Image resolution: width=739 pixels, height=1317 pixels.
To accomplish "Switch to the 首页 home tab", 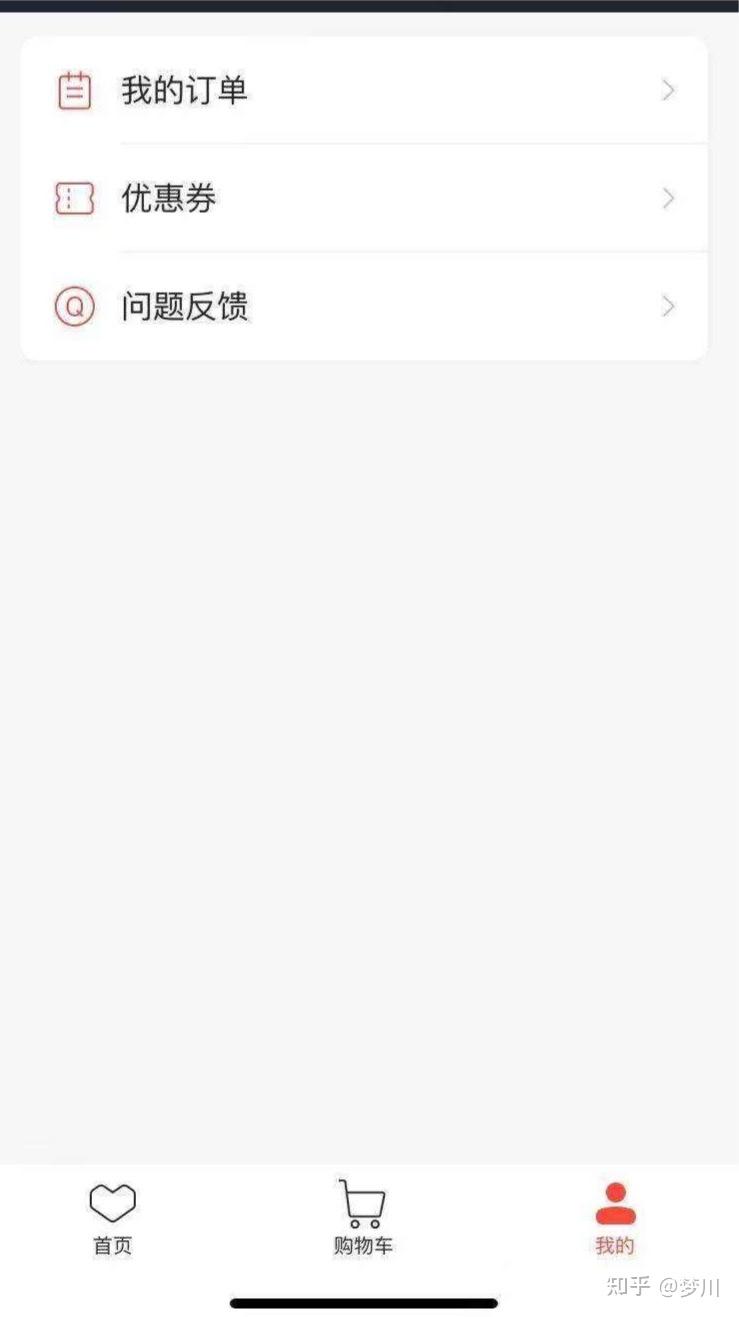I will (112, 1218).
